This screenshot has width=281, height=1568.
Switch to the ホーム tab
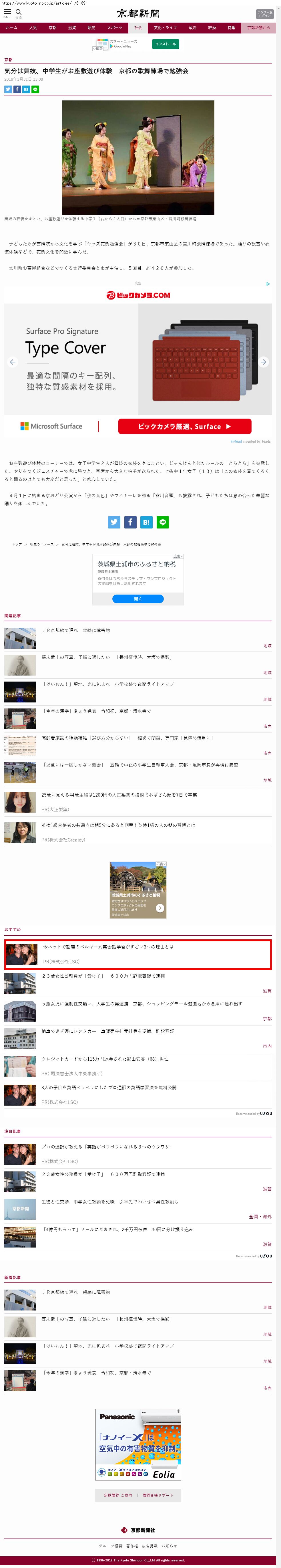click(11, 28)
